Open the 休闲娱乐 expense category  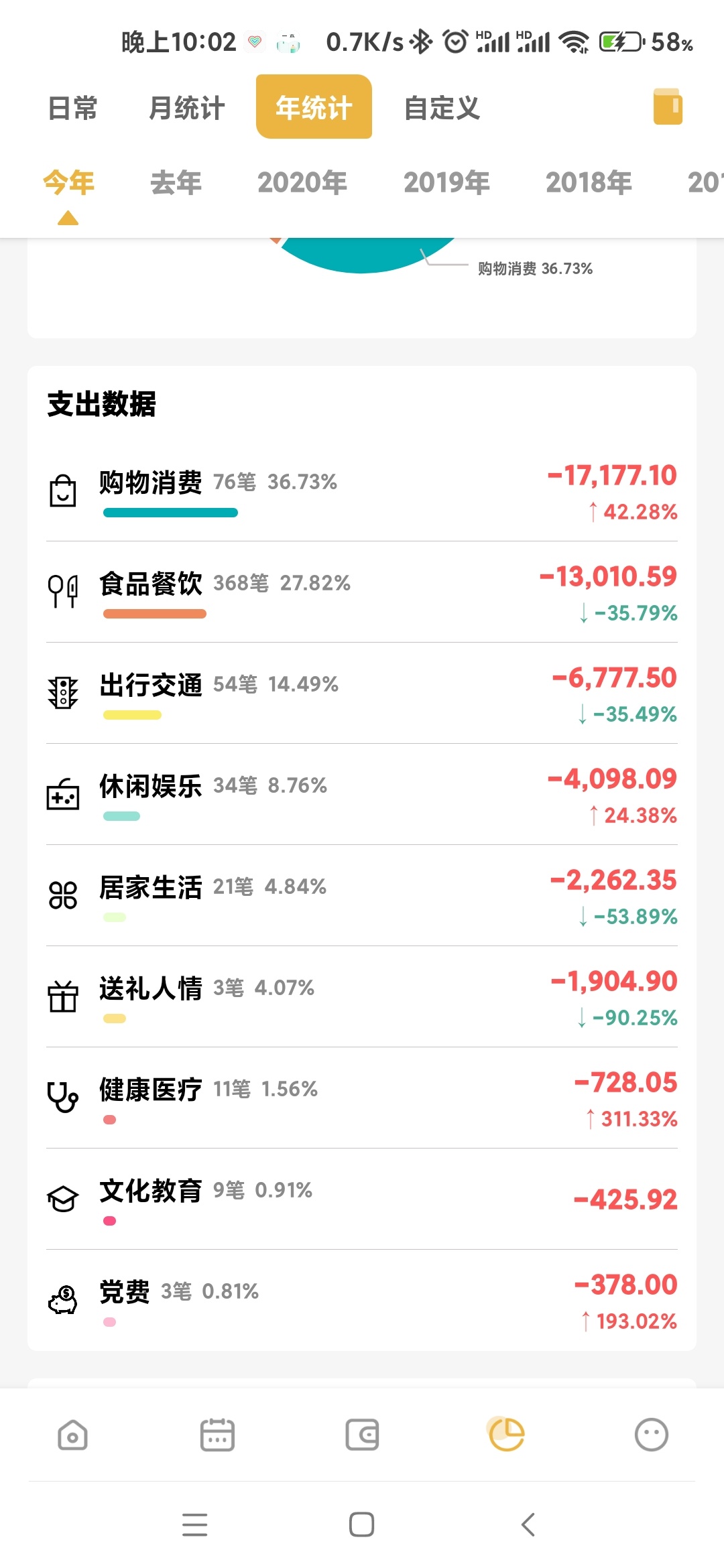[362, 795]
